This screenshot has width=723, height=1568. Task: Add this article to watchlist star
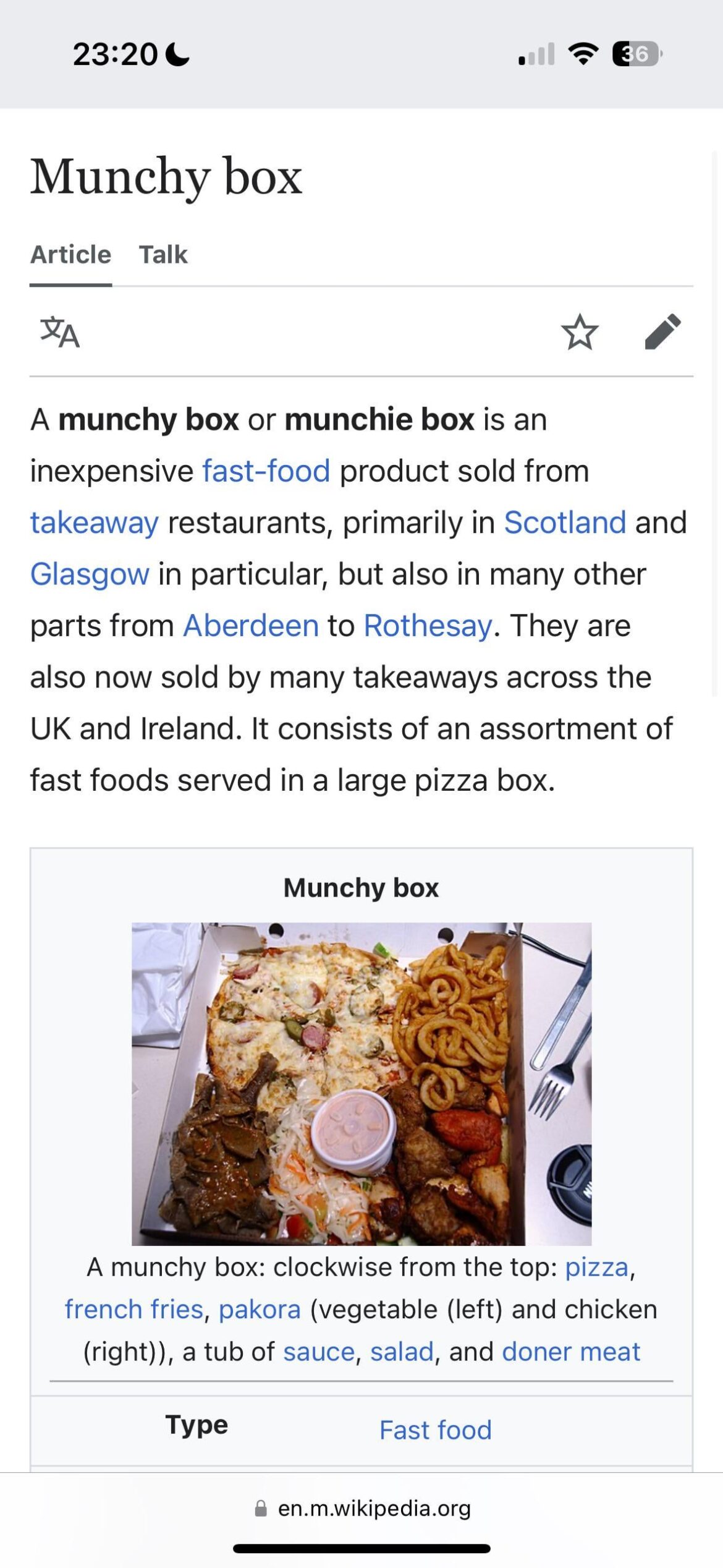(x=579, y=332)
